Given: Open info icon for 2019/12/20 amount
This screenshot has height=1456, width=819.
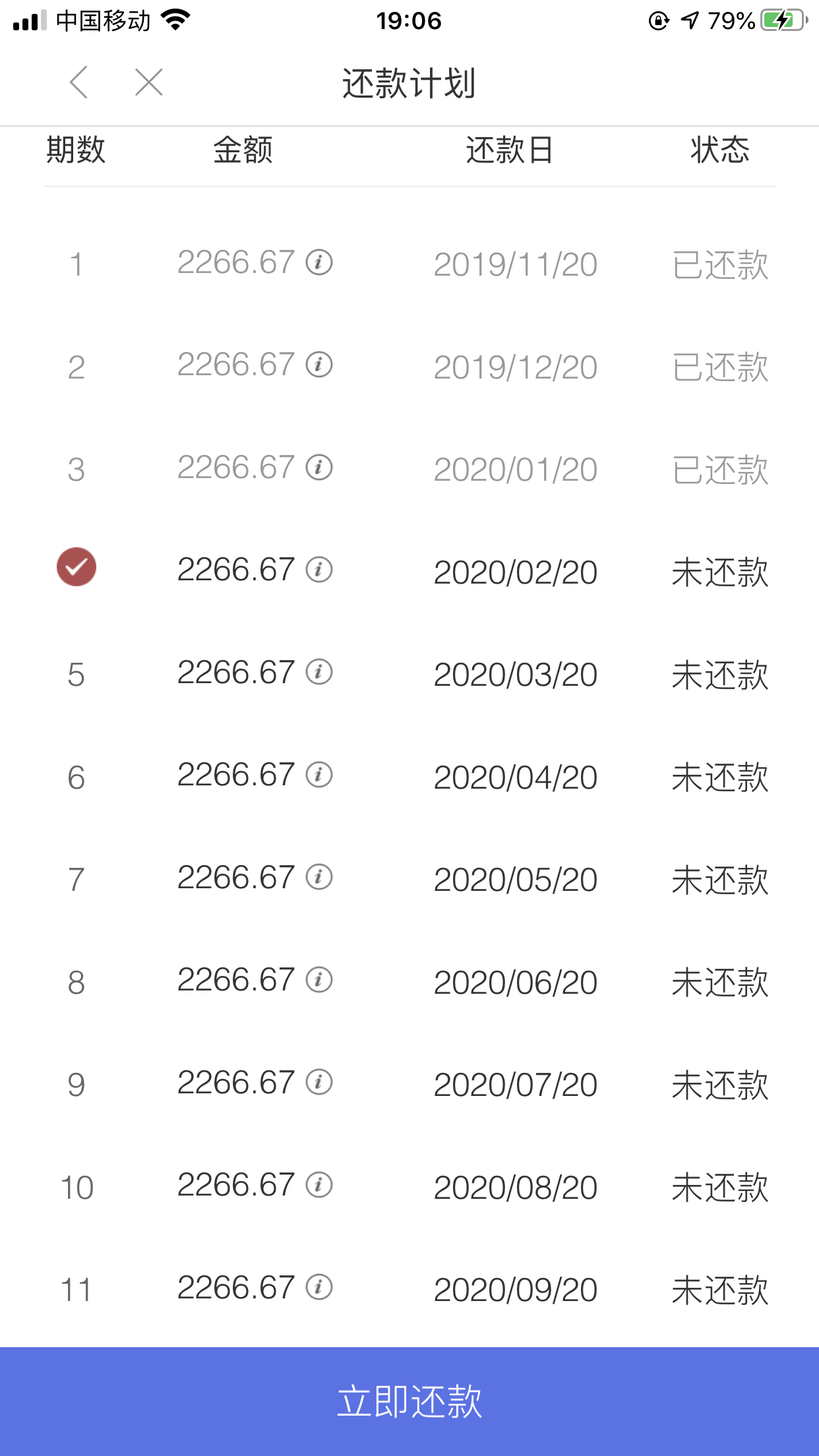Looking at the screenshot, I should tap(319, 365).
